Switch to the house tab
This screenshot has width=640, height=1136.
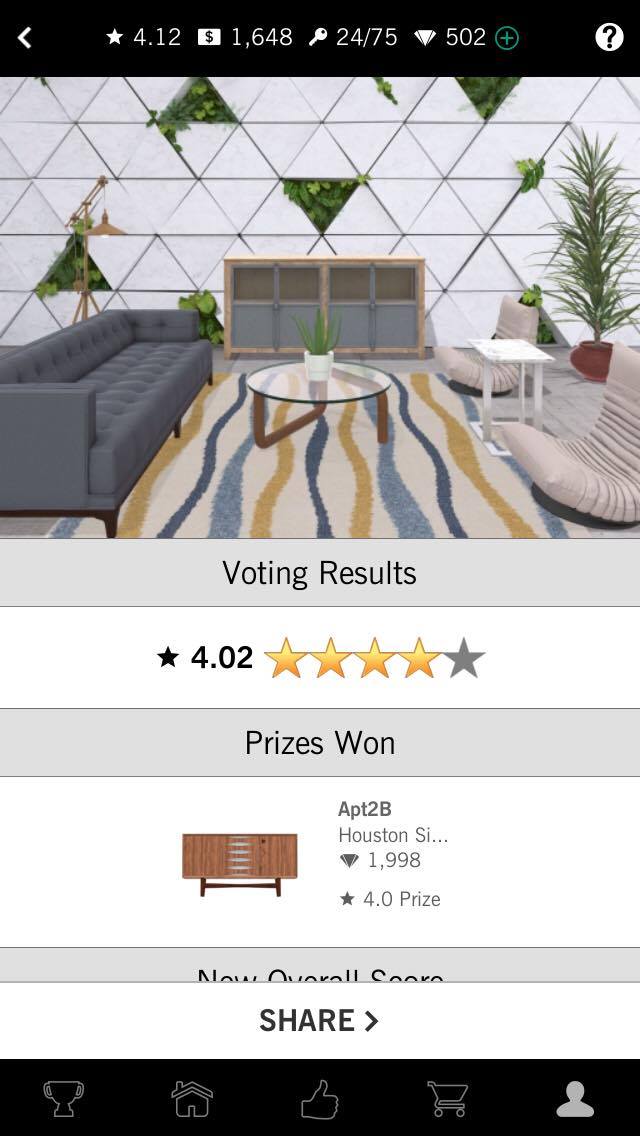coord(192,1098)
